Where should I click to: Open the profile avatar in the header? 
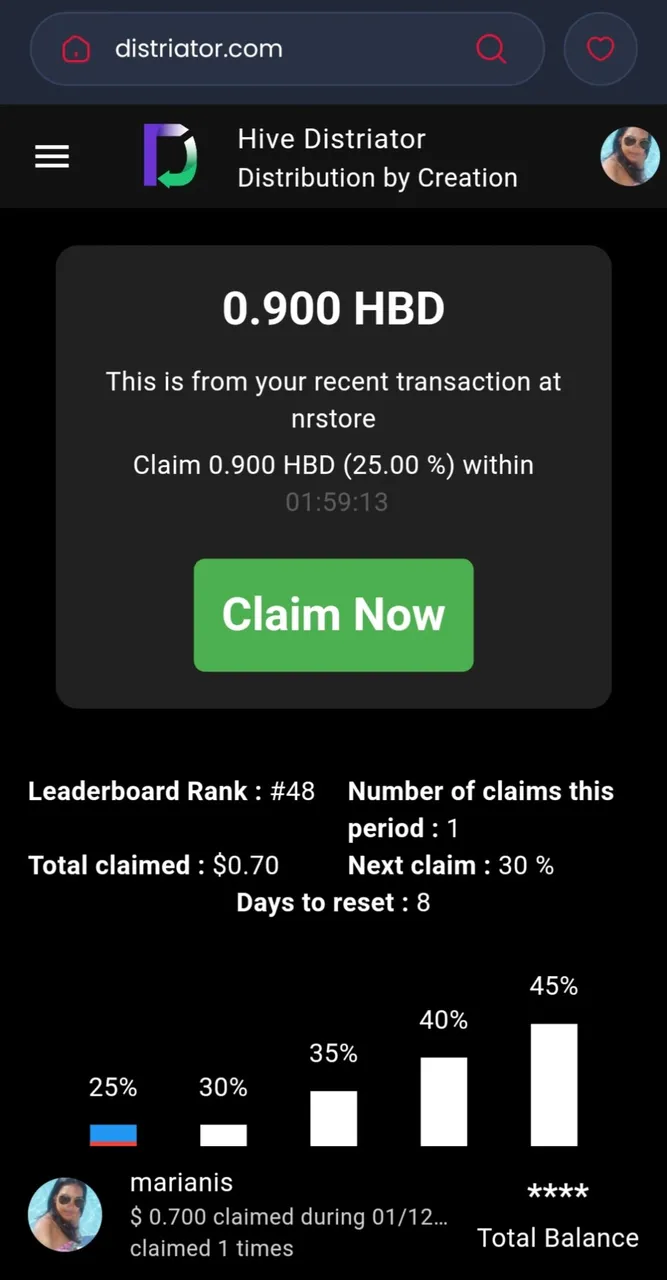(629, 157)
